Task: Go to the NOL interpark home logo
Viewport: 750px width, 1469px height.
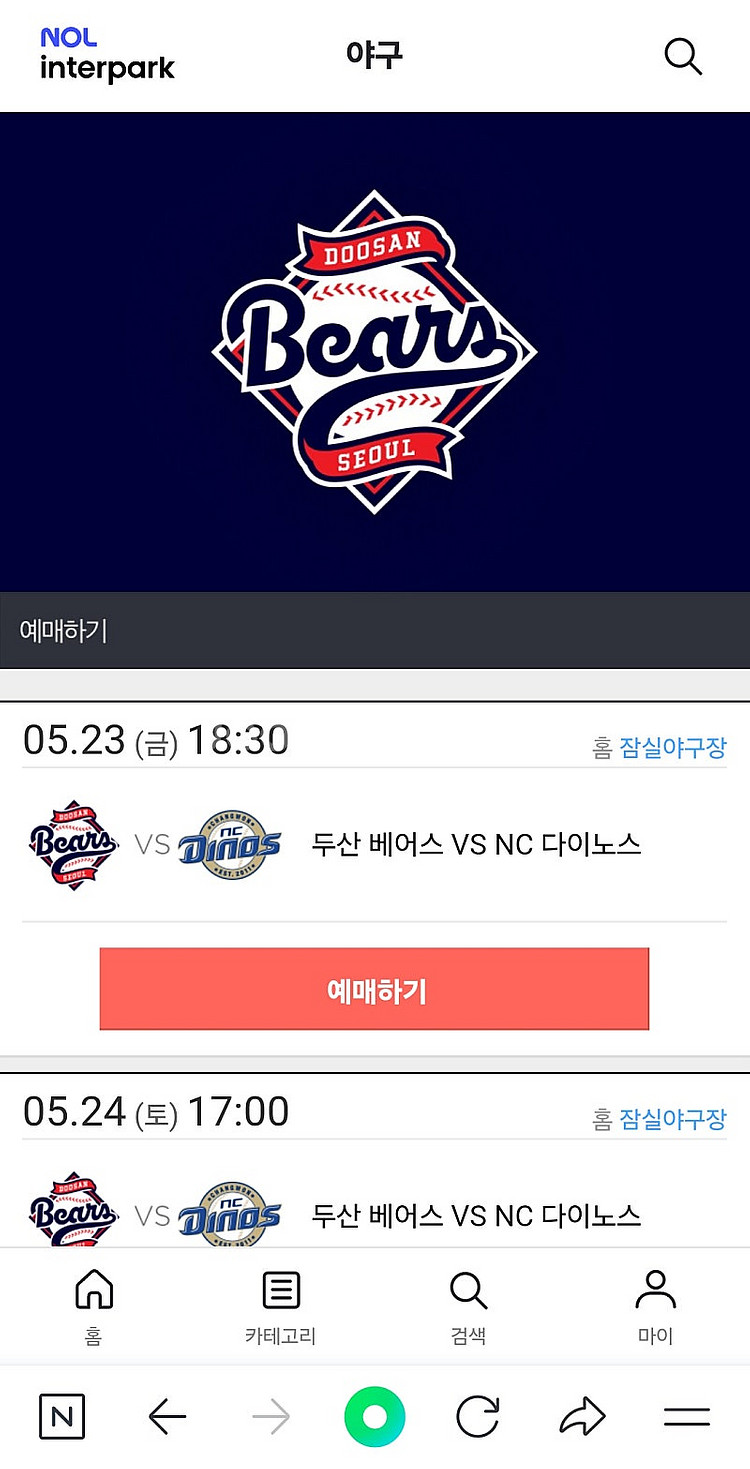Action: [x=107, y=55]
